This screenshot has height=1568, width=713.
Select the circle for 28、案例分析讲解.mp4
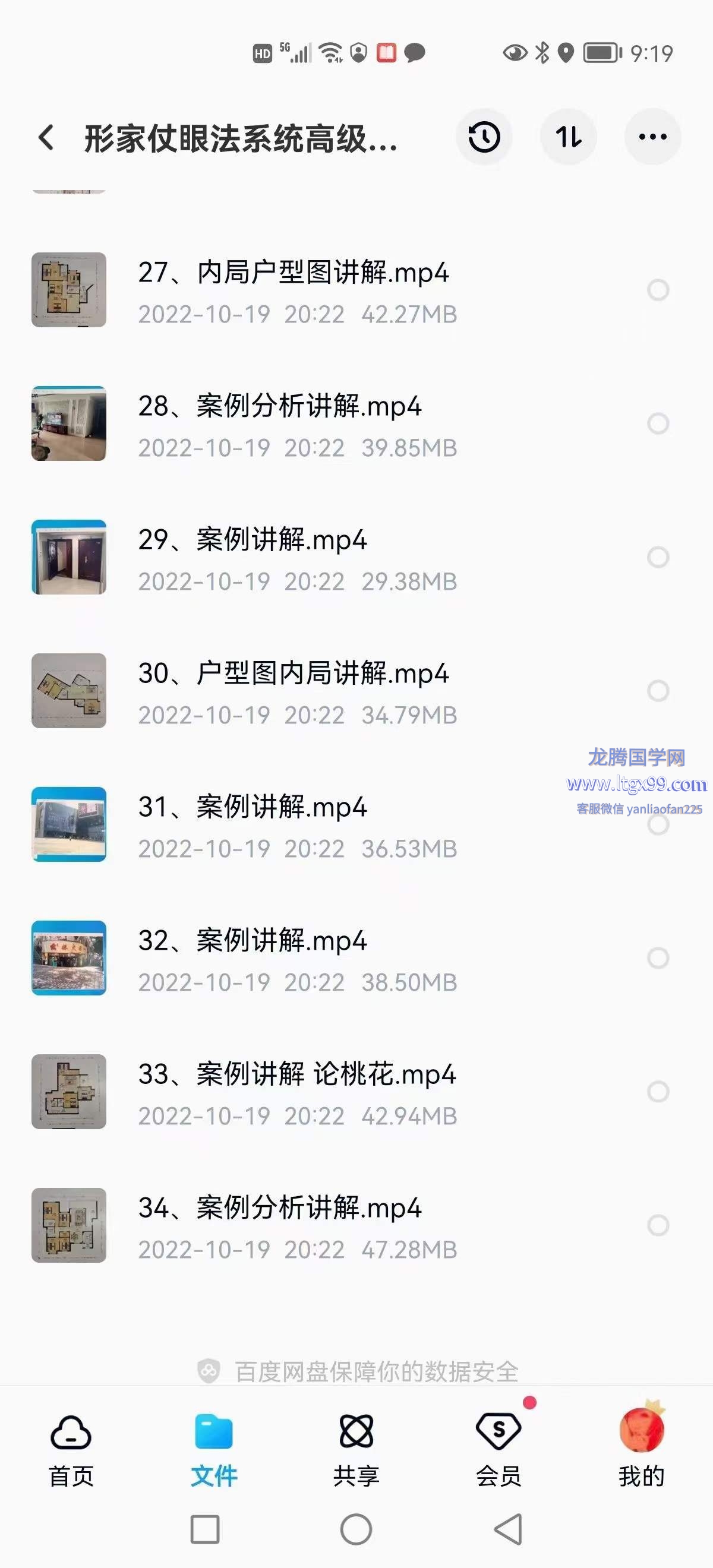[x=658, y=423]
